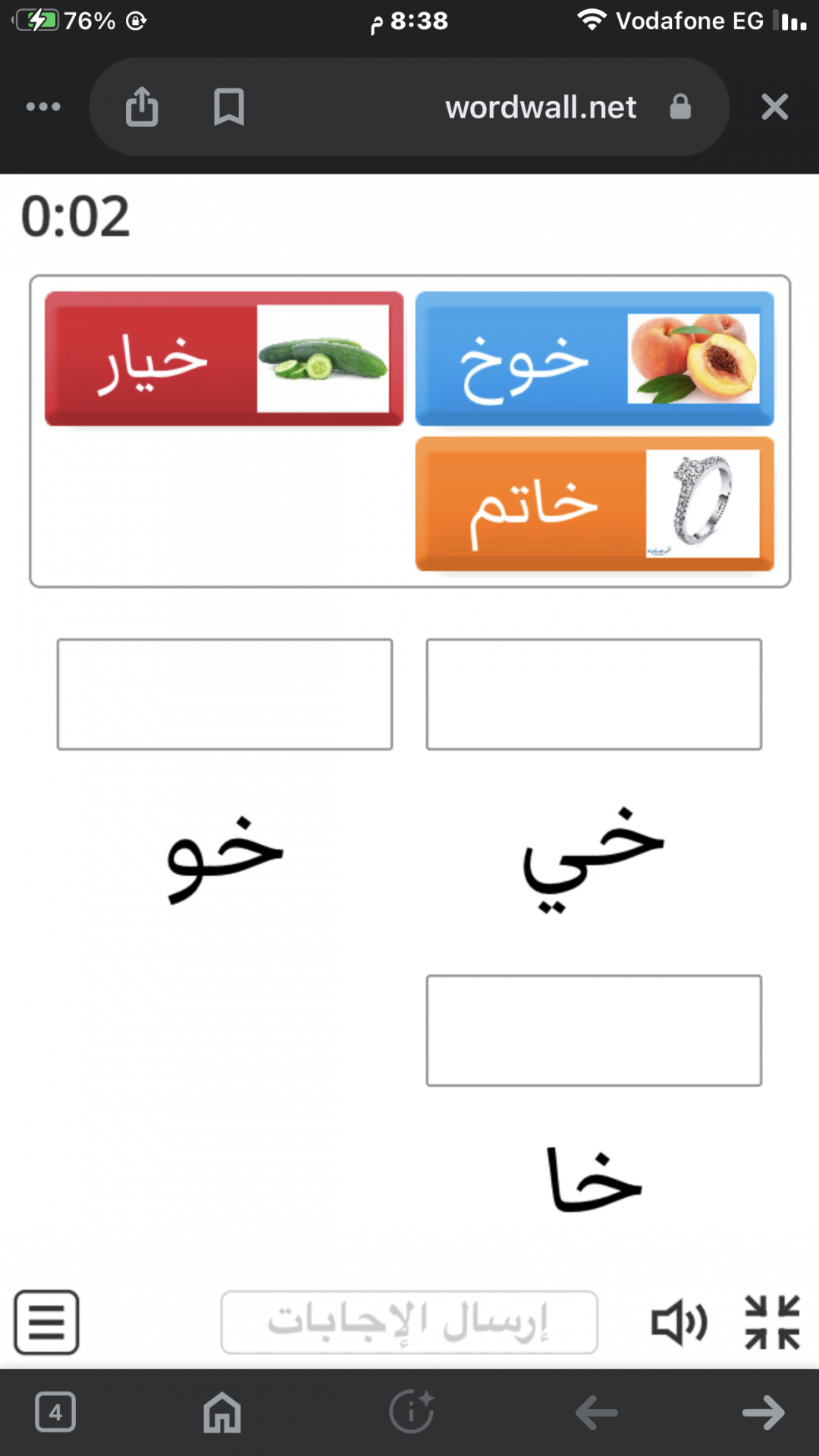Close the browser page with X
819x1456 pixels.
tap(774, 107)
